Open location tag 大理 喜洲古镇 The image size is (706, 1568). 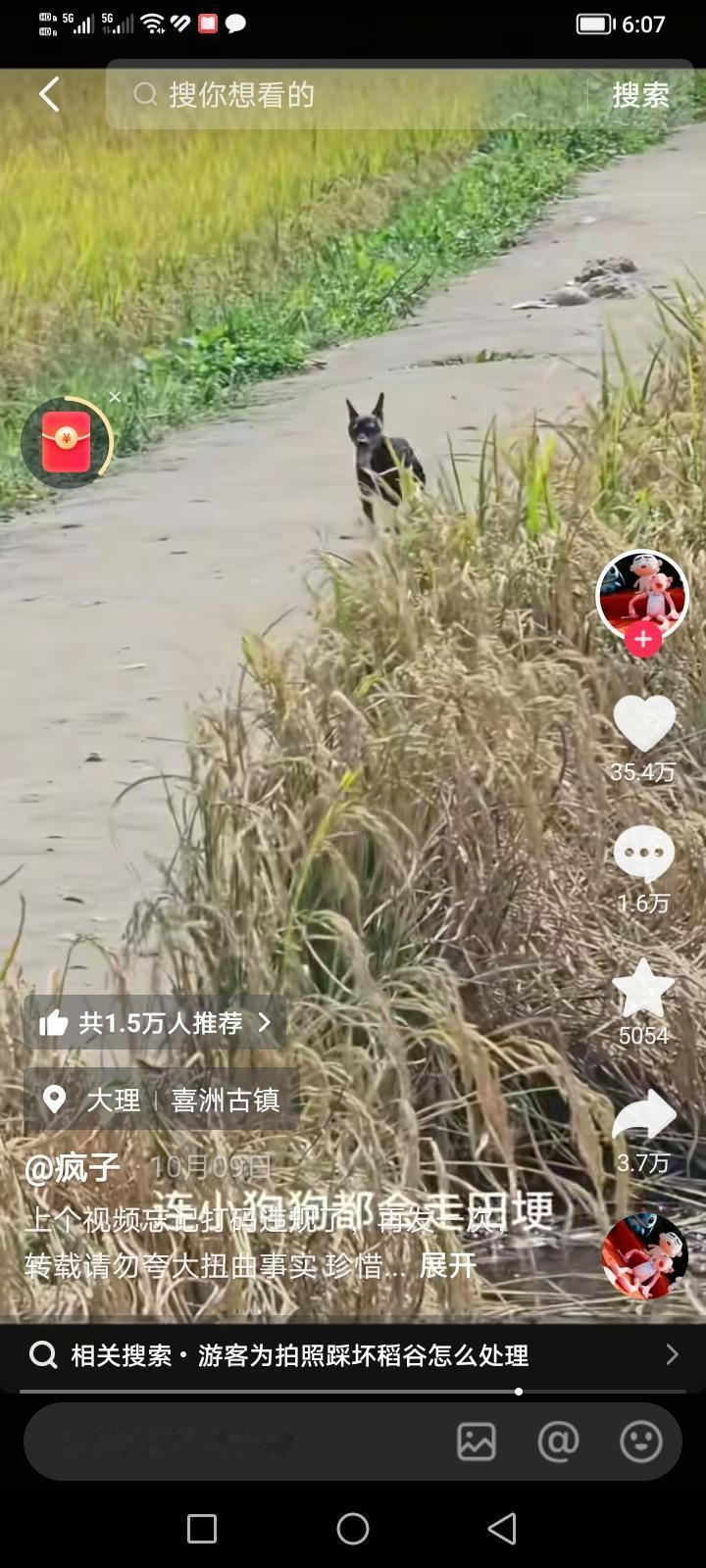click(163, 1100)
